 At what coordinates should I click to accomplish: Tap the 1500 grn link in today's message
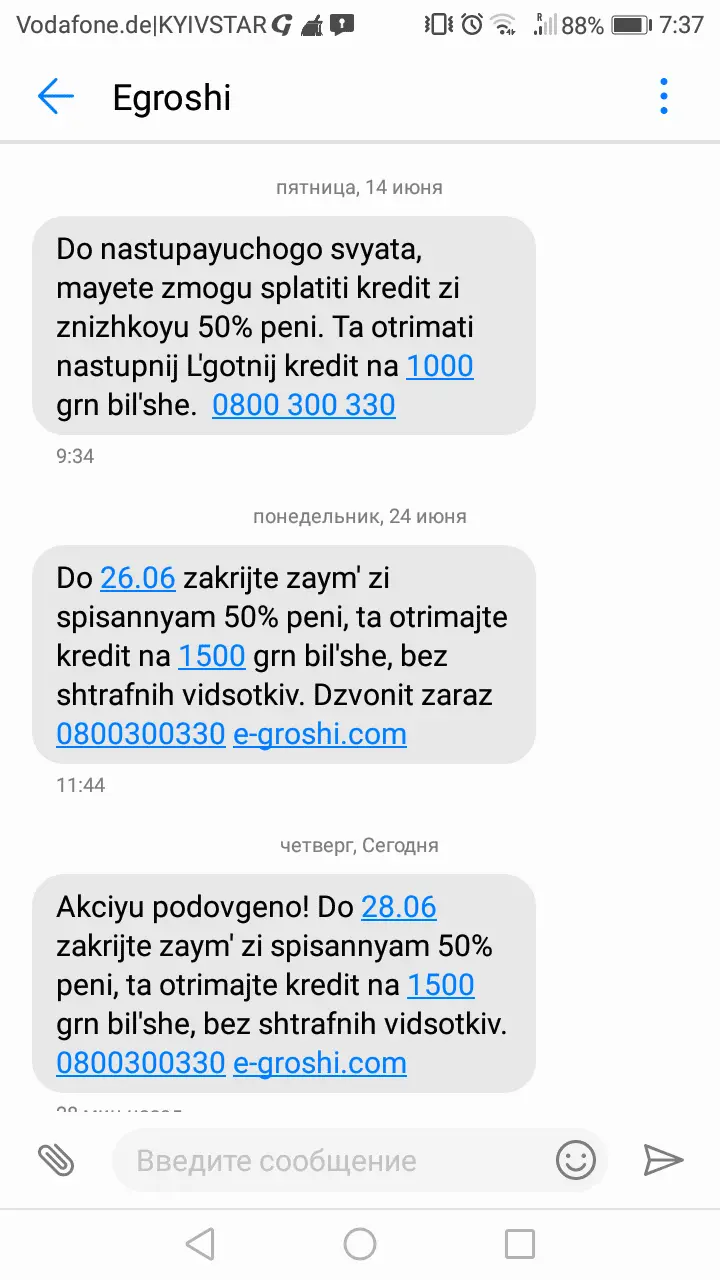[444, 985]
